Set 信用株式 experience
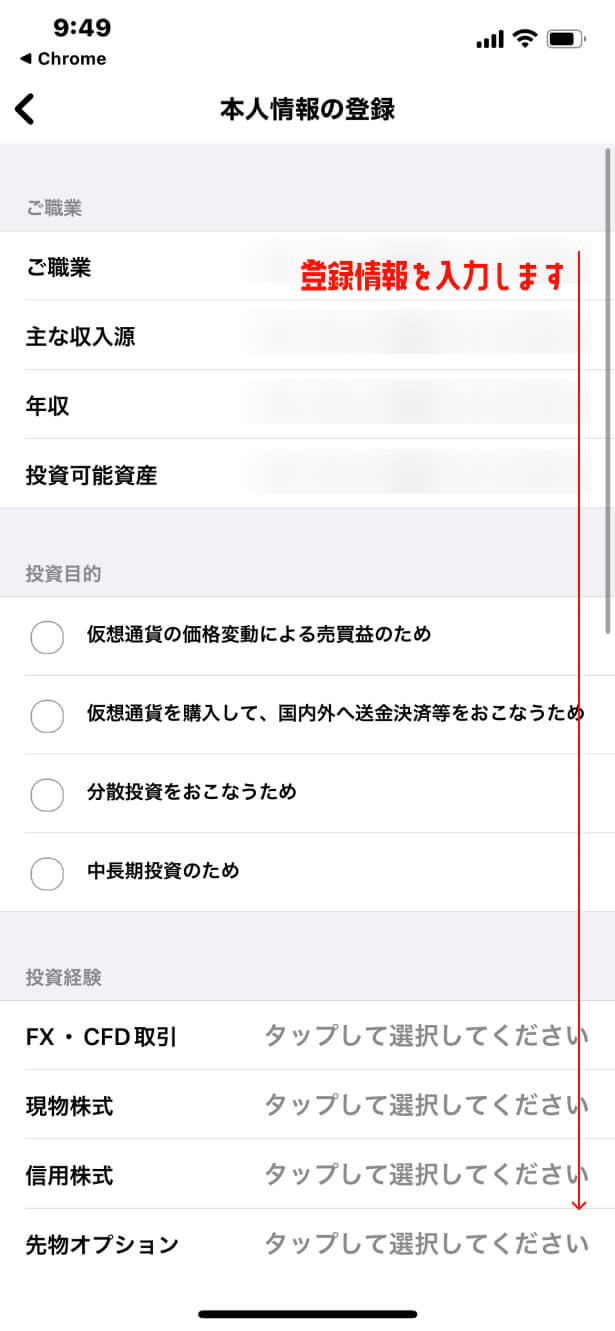Image resolution: width=615 pixels, height=1331 pixels. [x=425, y=1174]
